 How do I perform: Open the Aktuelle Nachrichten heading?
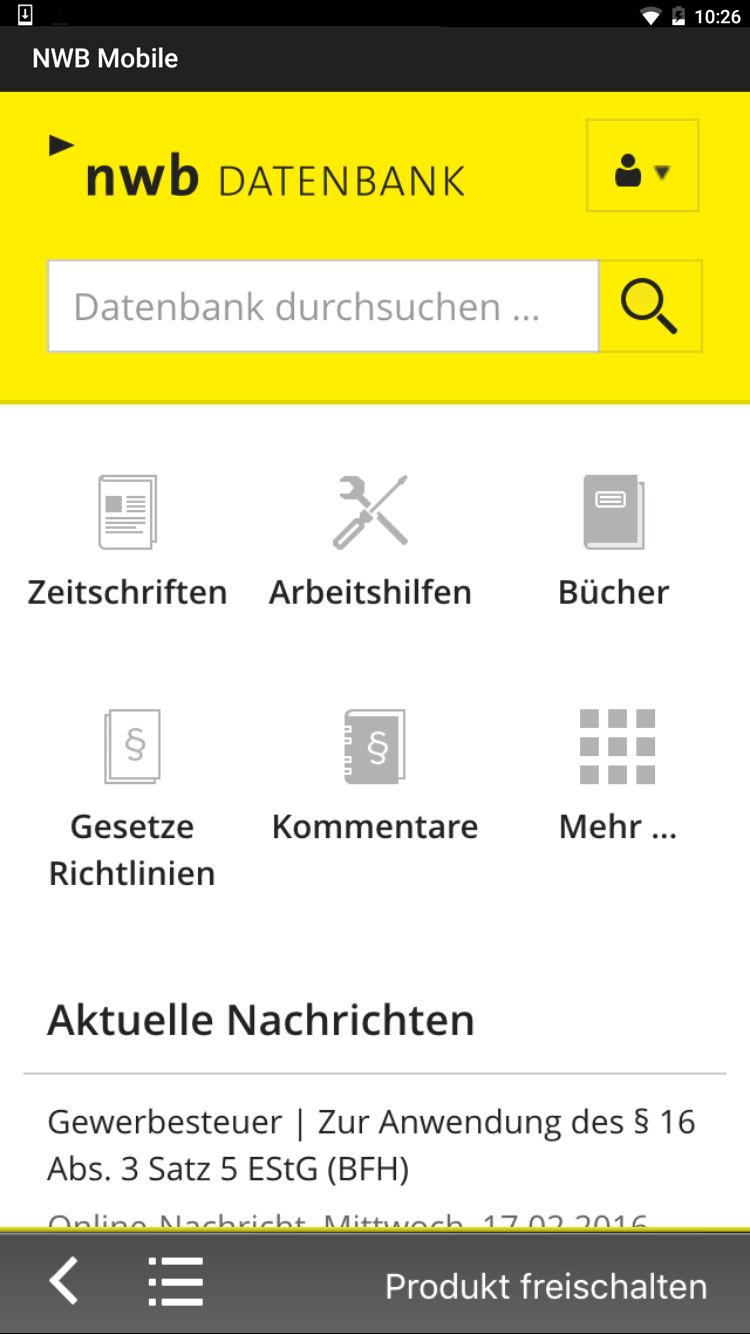[x=261, y=1018]
